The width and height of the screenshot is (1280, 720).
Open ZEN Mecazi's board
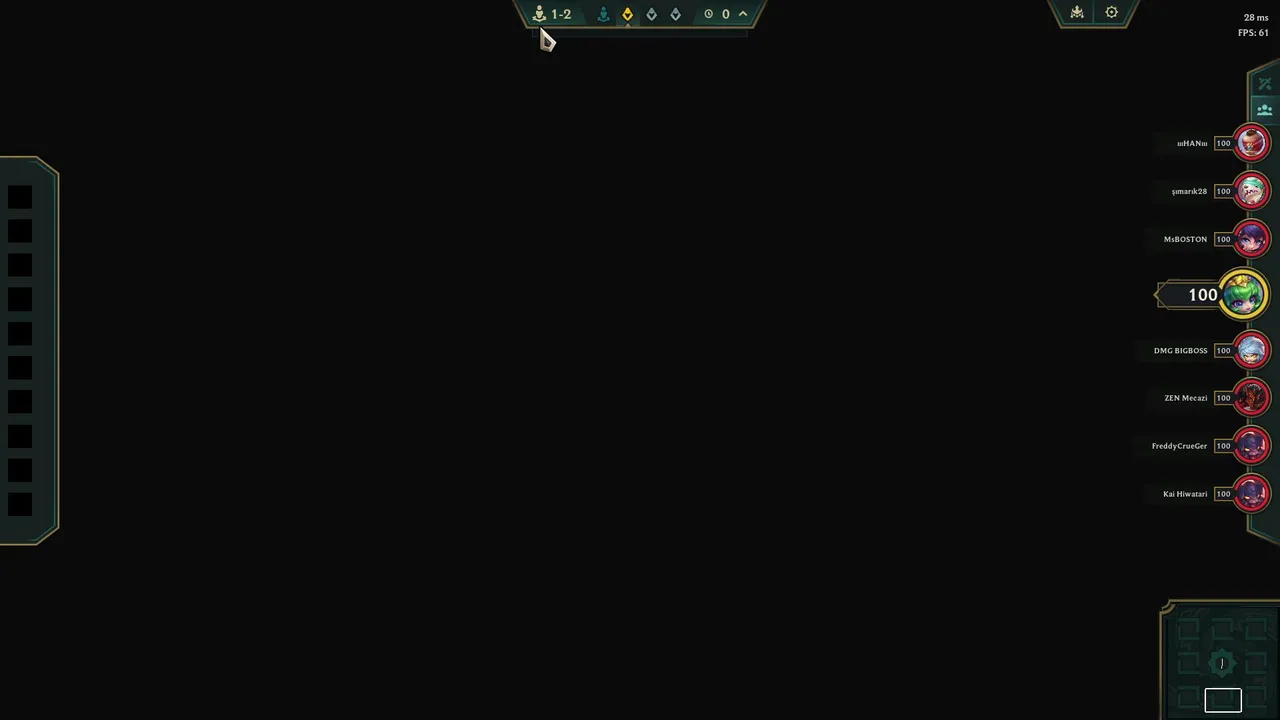pyautogui.click(x=1251, y=398)
